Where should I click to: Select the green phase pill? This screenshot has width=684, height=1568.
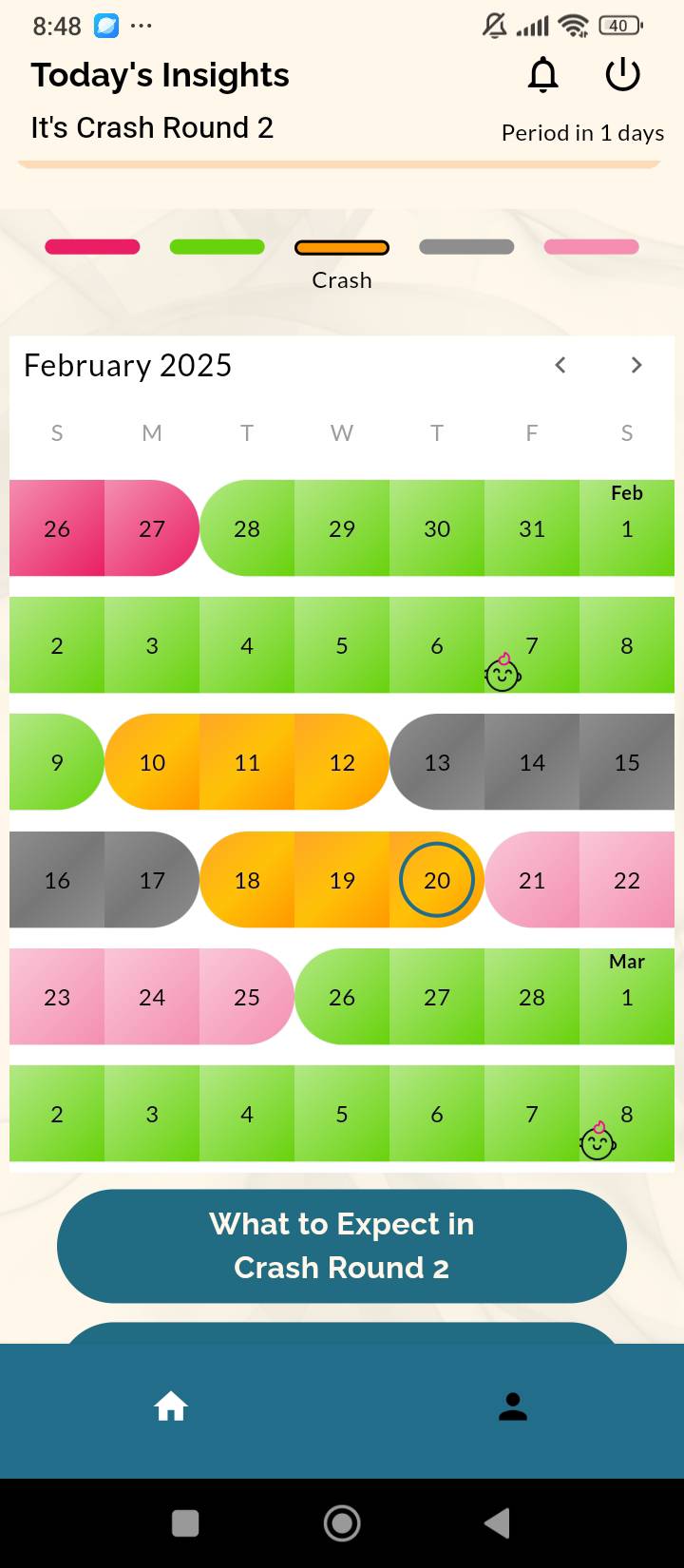[x=218, y=247]
